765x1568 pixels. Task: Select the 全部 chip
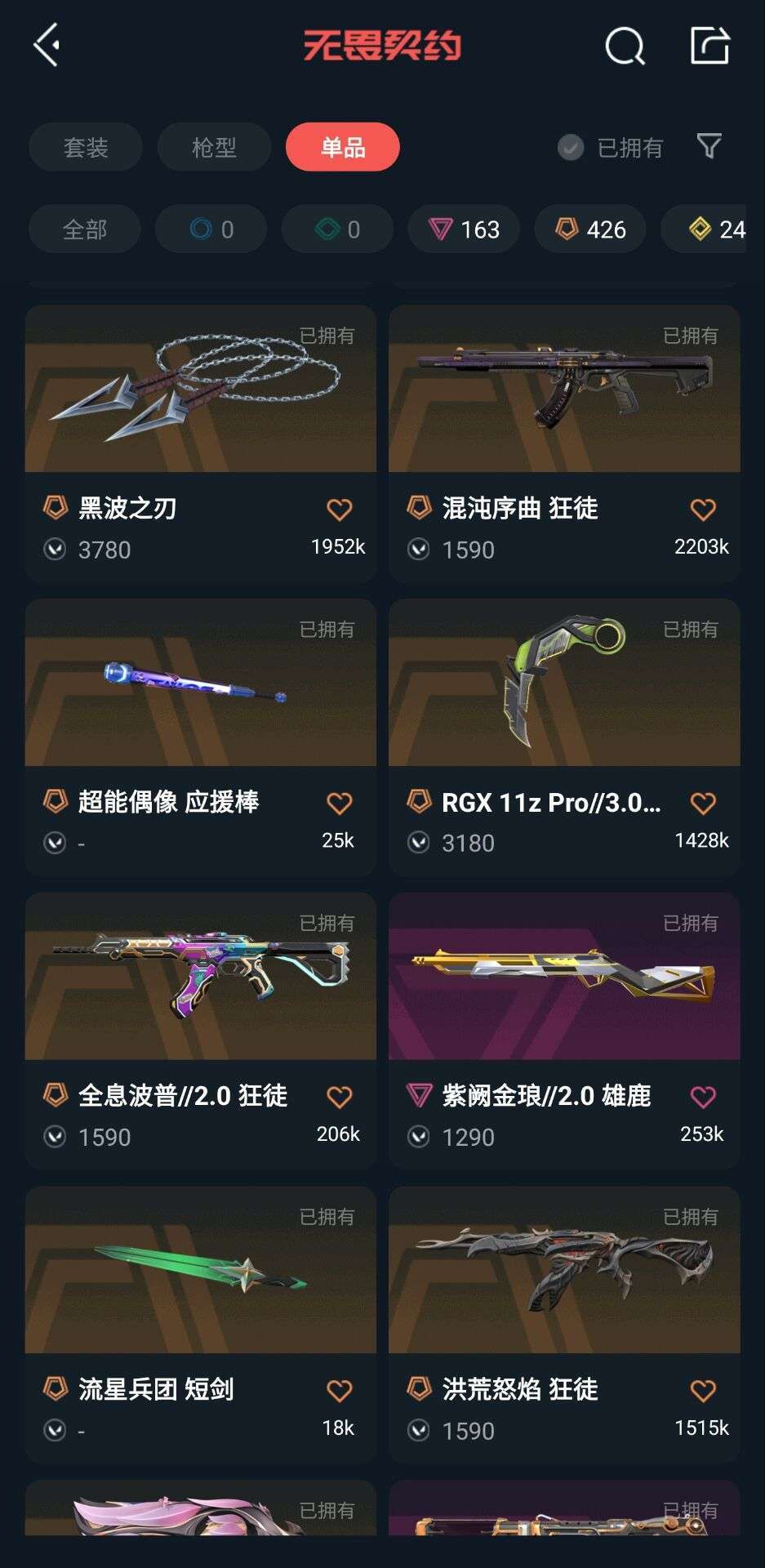click(x=84, y=229)
